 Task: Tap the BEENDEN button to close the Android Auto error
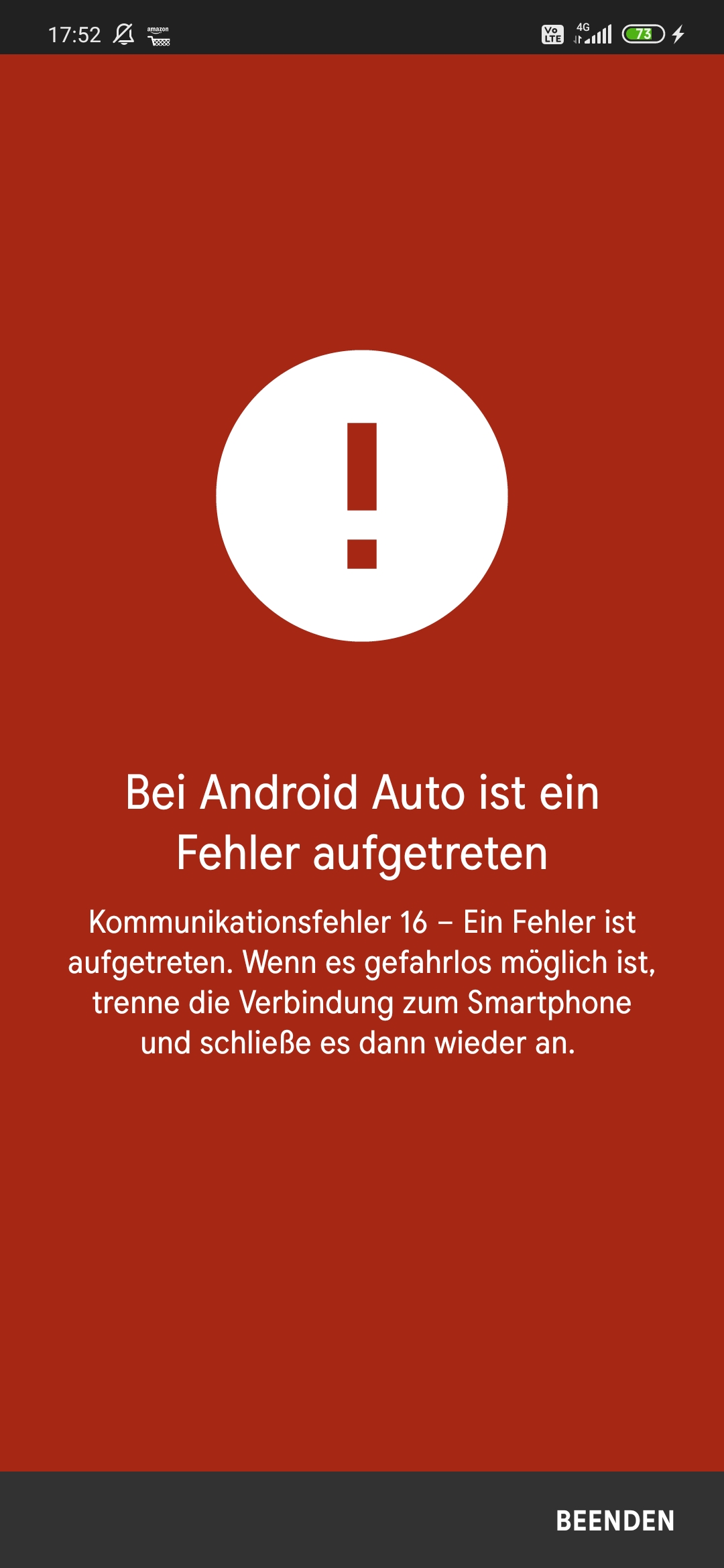coord(615,1520)
